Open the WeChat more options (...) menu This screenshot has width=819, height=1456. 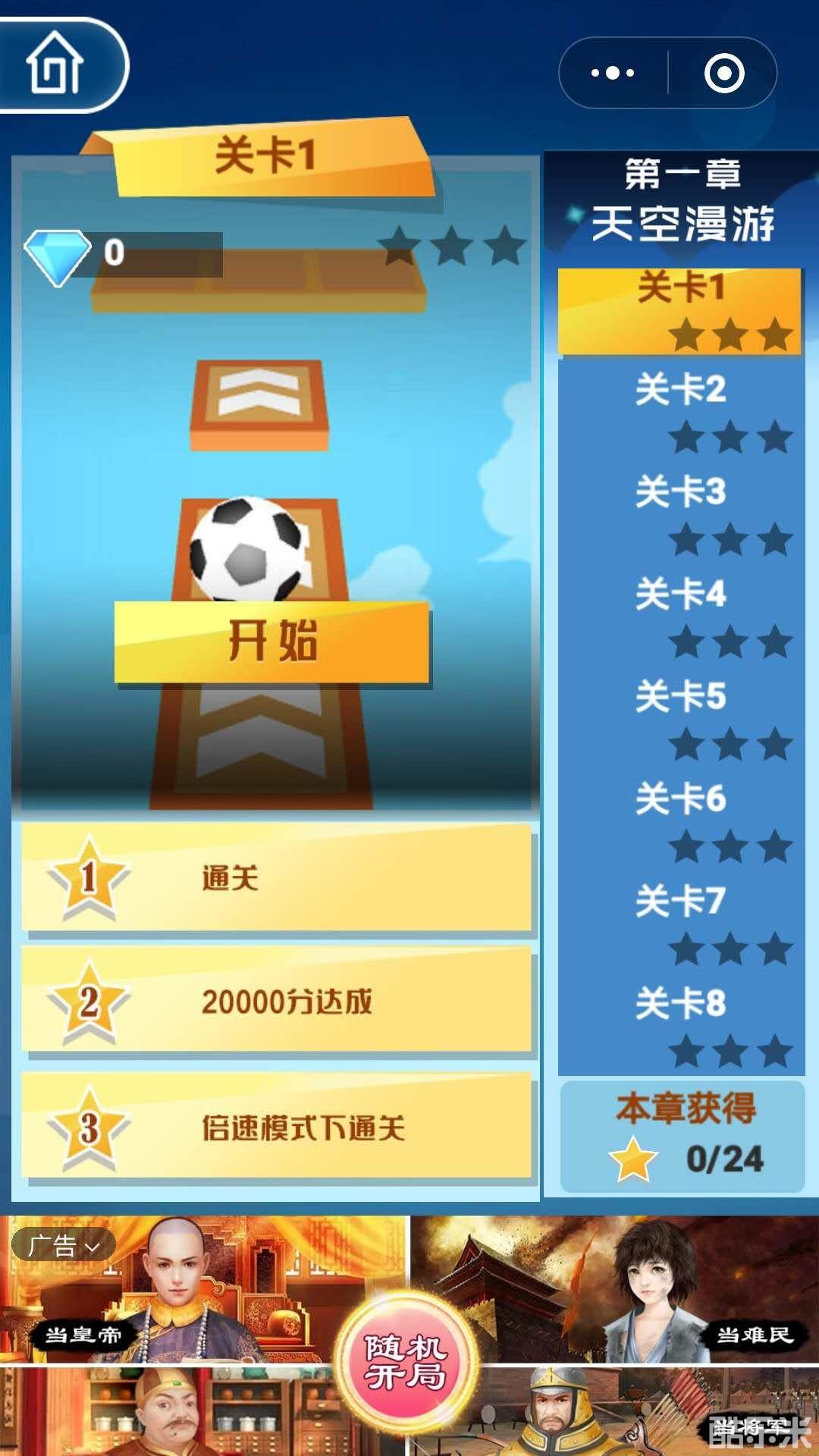[611, 72]
